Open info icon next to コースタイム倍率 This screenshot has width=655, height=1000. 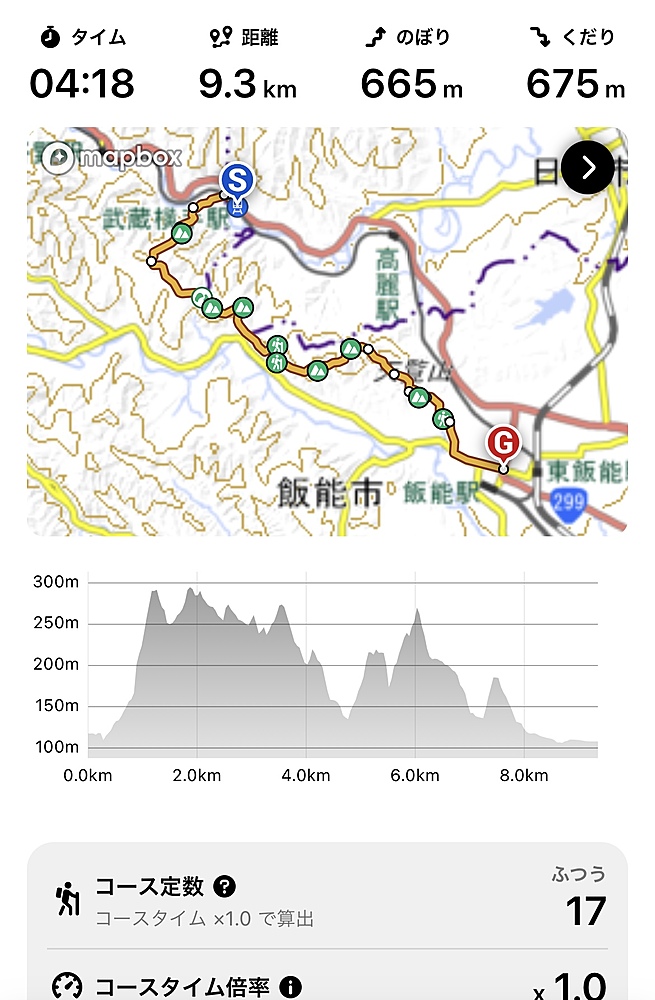tap(290, 987)
